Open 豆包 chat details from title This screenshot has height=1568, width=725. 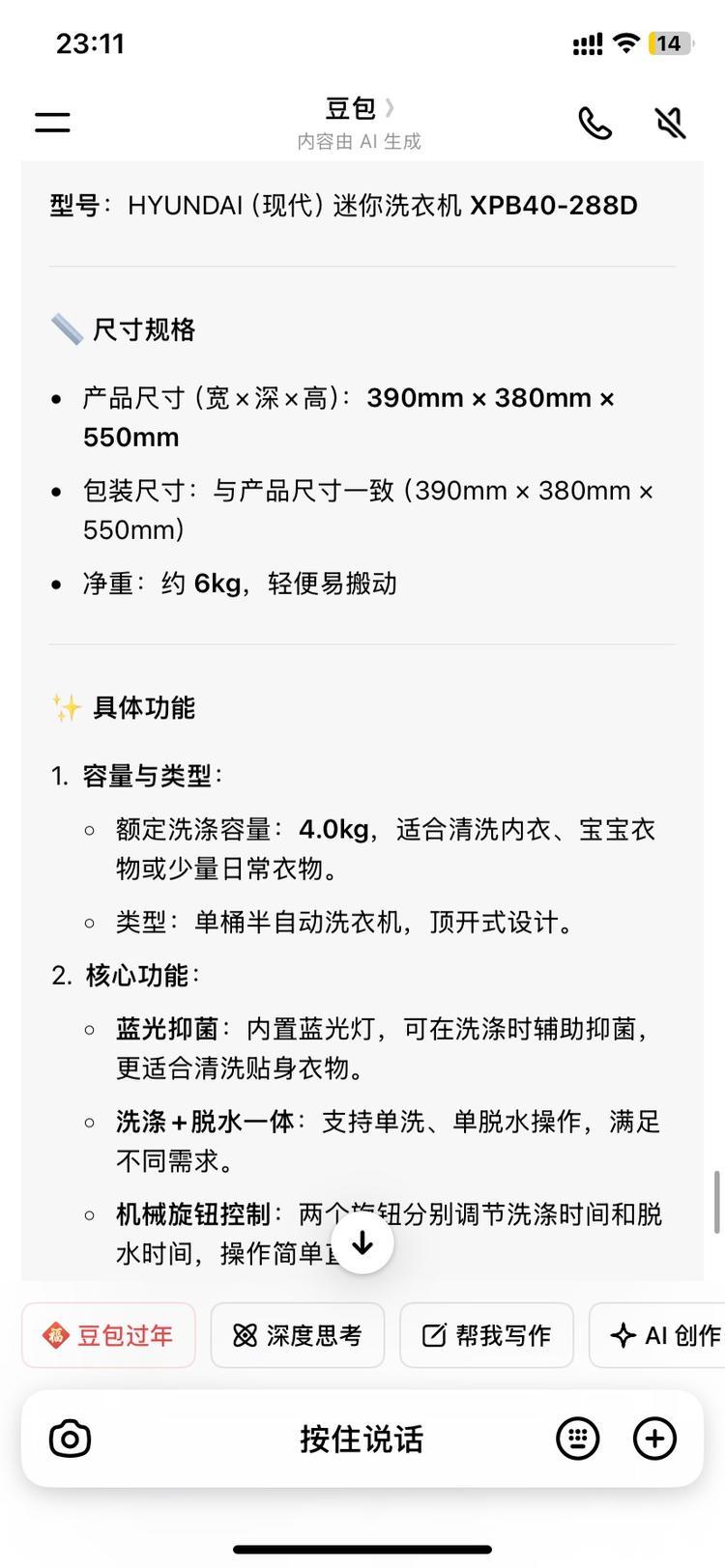(x=359, y=108)
